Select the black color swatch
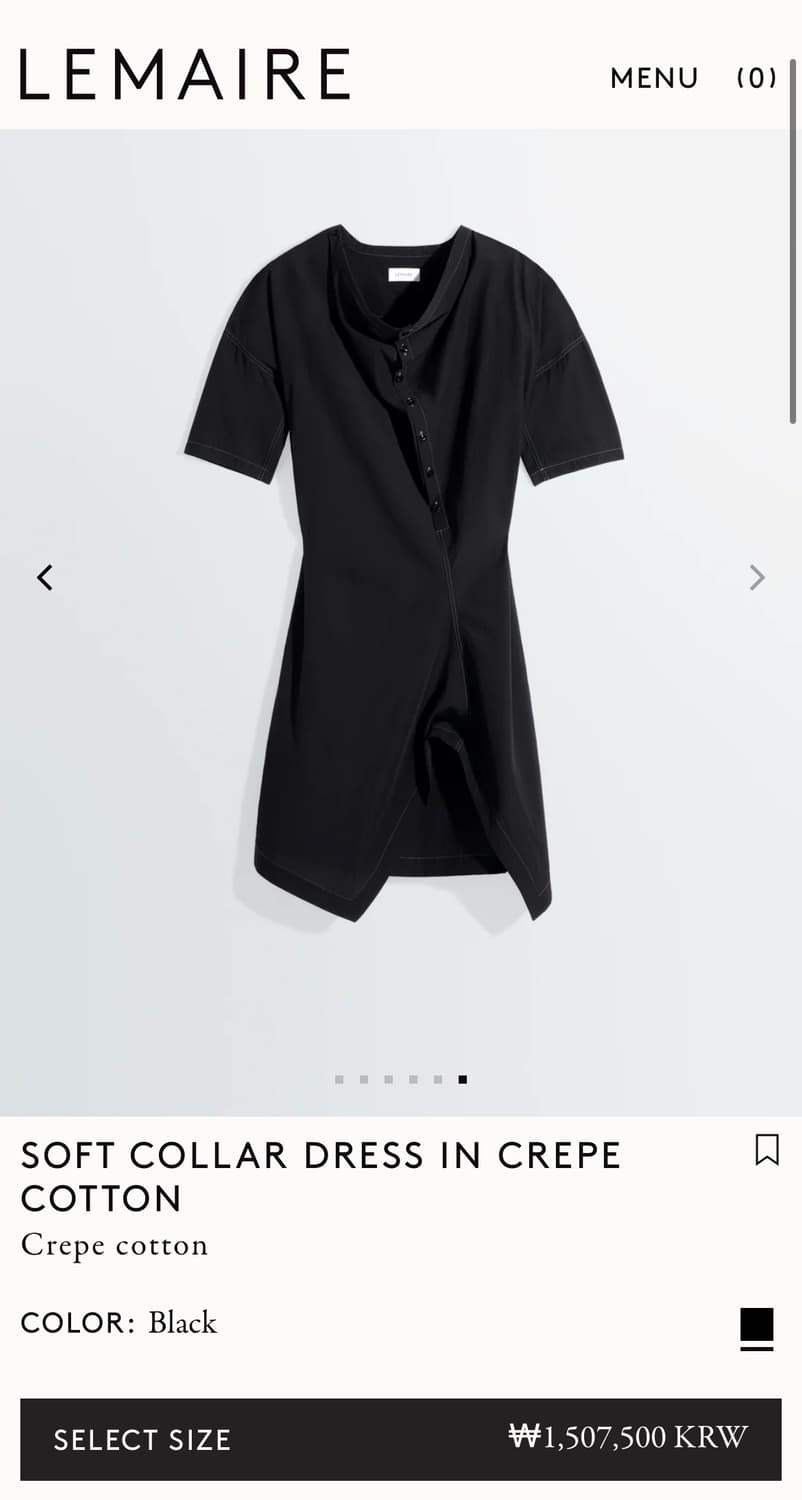This screenshot has width=802, height=1500. pyautogui.click(x=757, y=1325)
